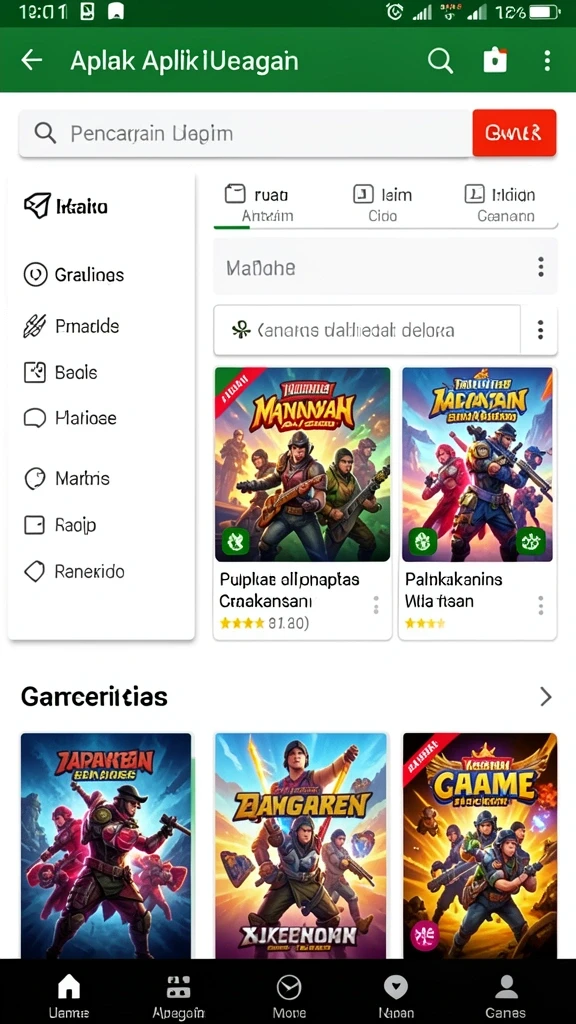Select Gralines in the side menu
Image resolution: width=576 pixels, height=1024 pixels.
[73, 274]
